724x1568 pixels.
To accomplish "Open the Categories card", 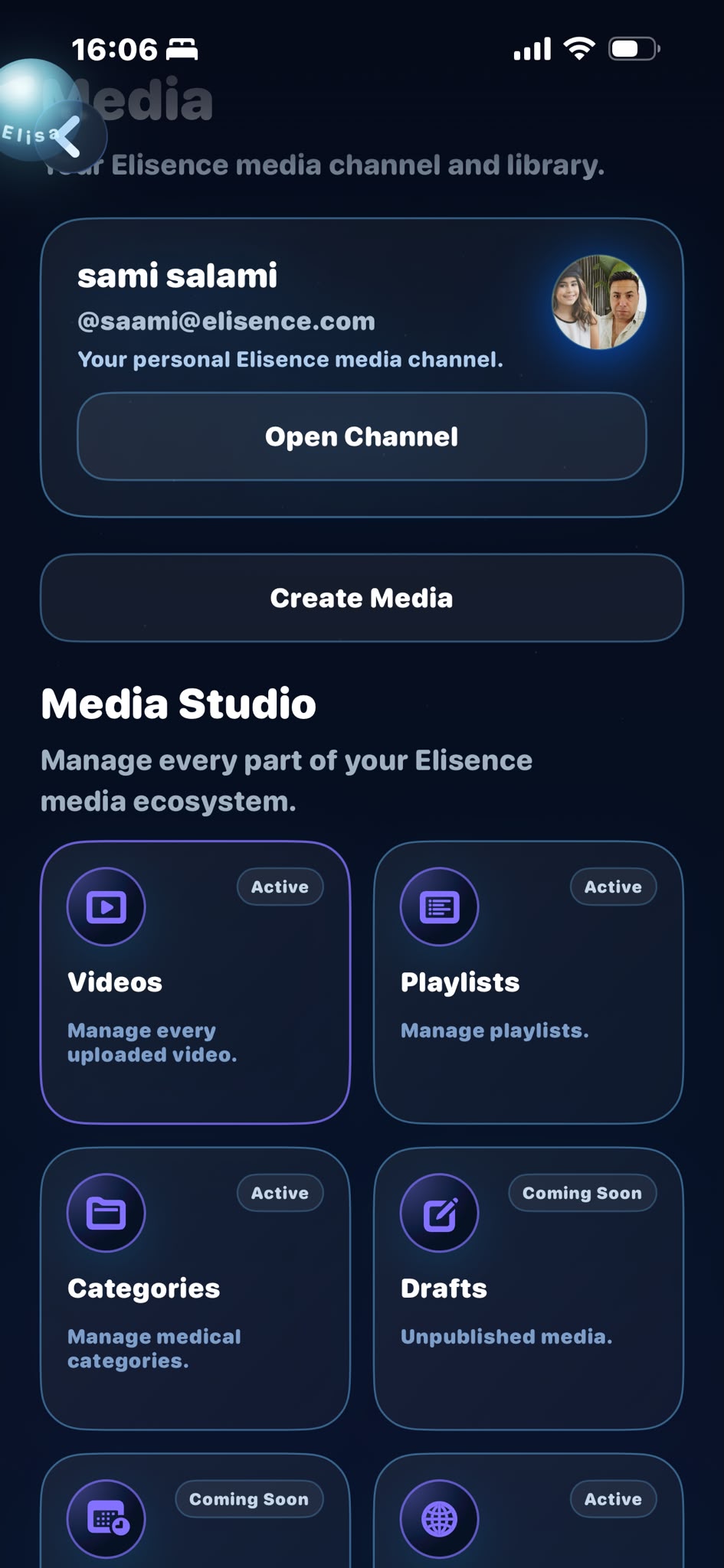I will pos(195,1289).
